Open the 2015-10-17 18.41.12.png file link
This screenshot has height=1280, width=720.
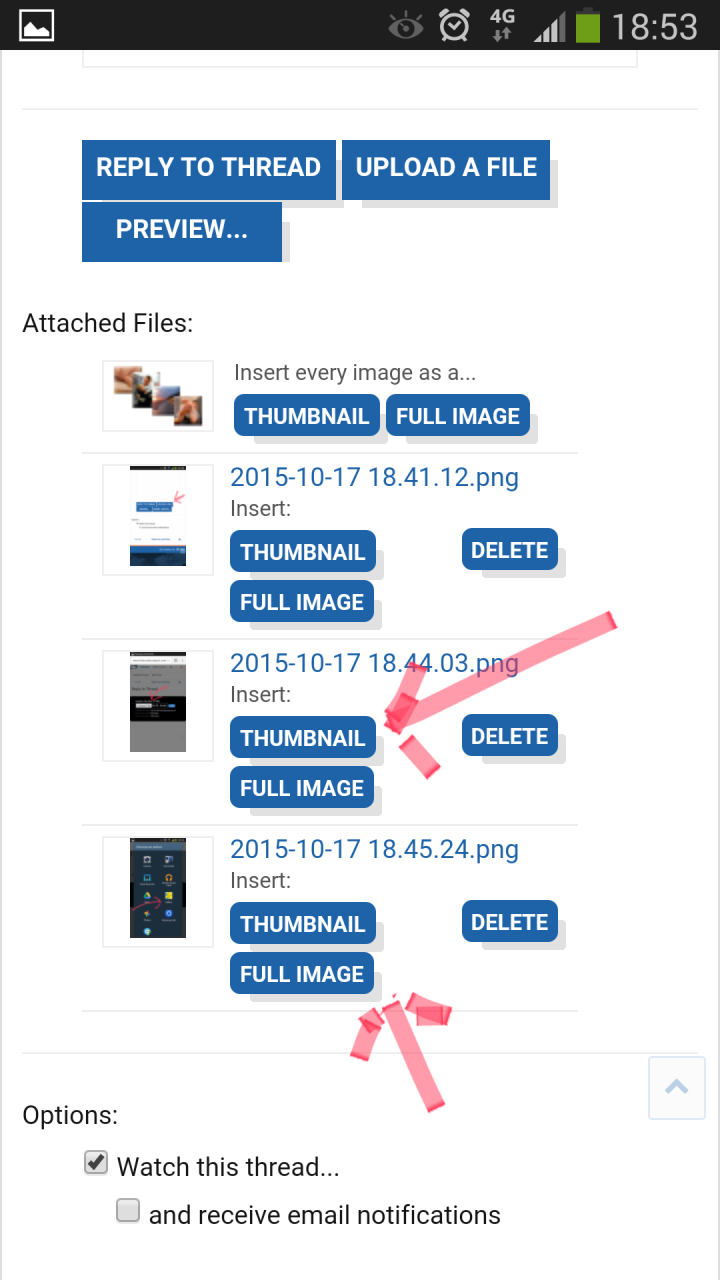point(374,478)
